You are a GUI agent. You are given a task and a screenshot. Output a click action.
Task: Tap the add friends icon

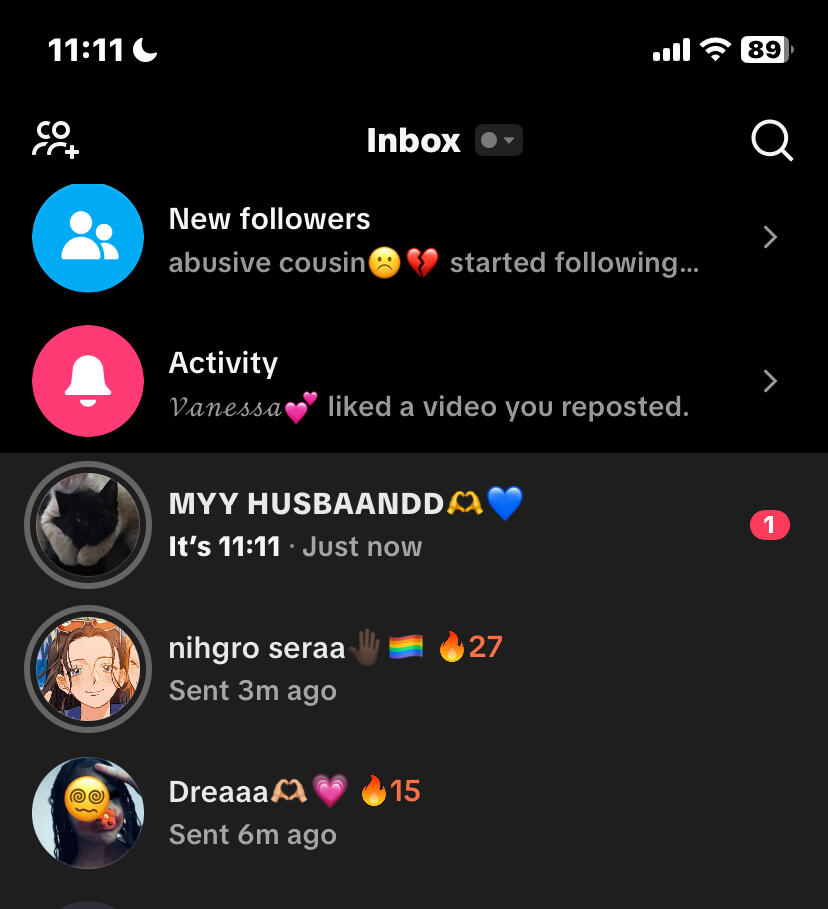[x=55, y=140]
